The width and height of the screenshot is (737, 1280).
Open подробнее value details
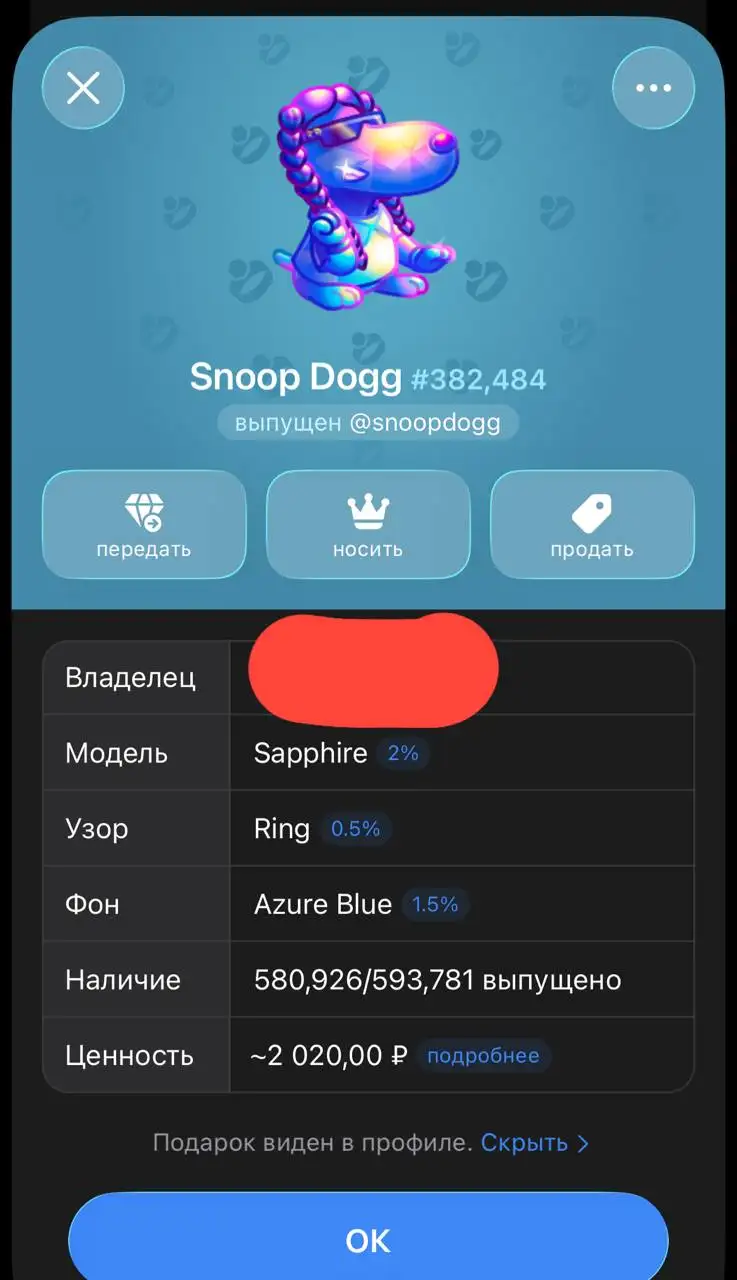(483, 1056)
